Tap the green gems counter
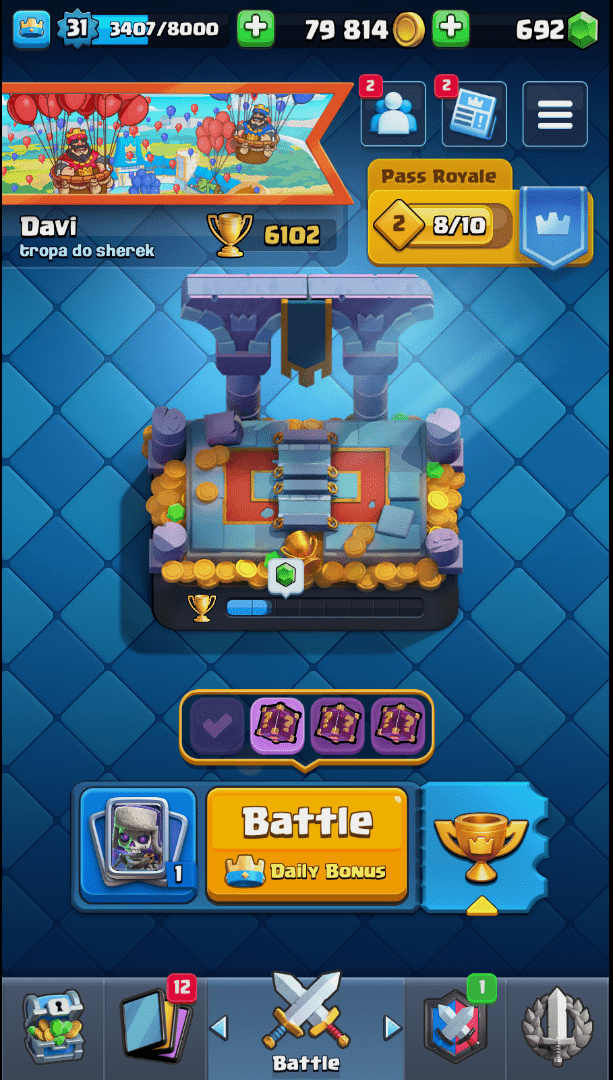Image resolution: width=613 pixels, height=1080 pixels. [556, 30]
